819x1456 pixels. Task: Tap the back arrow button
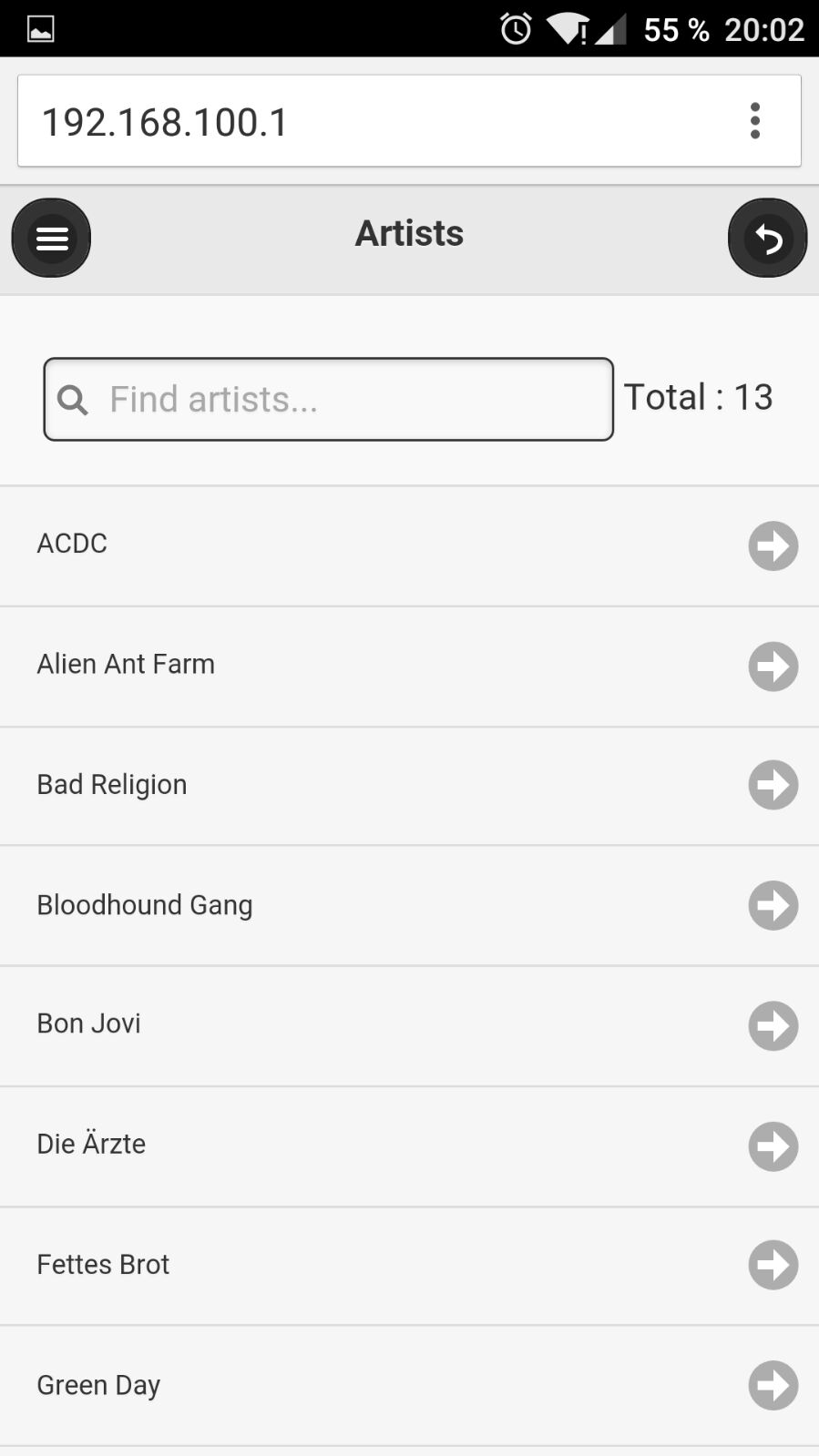[768, 238]
